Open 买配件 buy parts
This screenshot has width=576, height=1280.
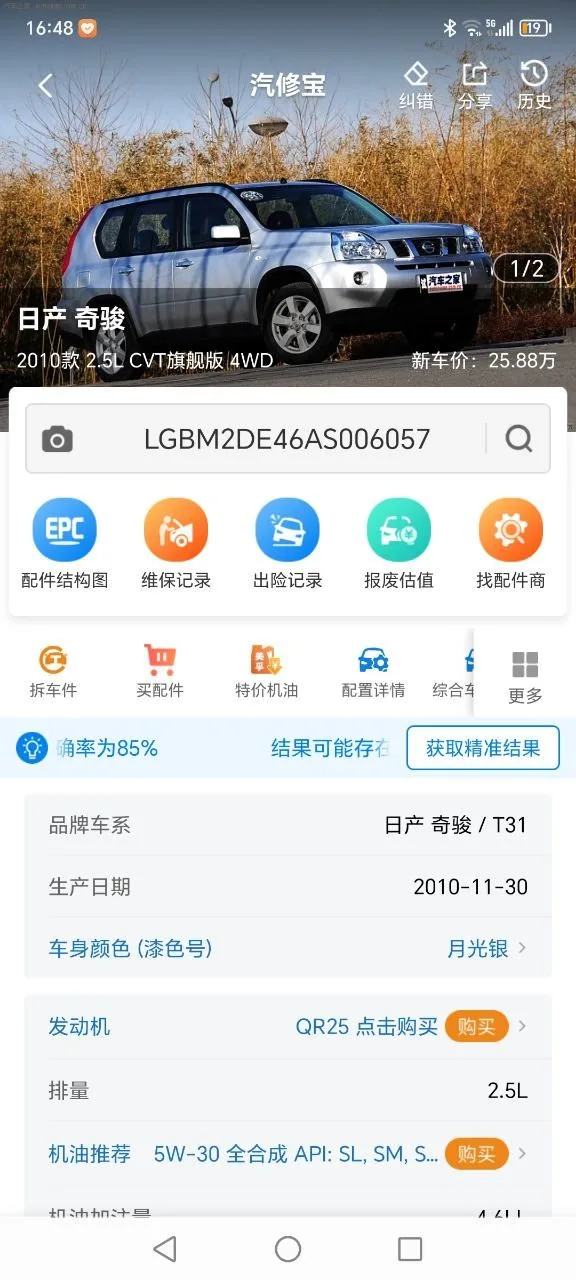pyautogui.click(x=160, y=672)
